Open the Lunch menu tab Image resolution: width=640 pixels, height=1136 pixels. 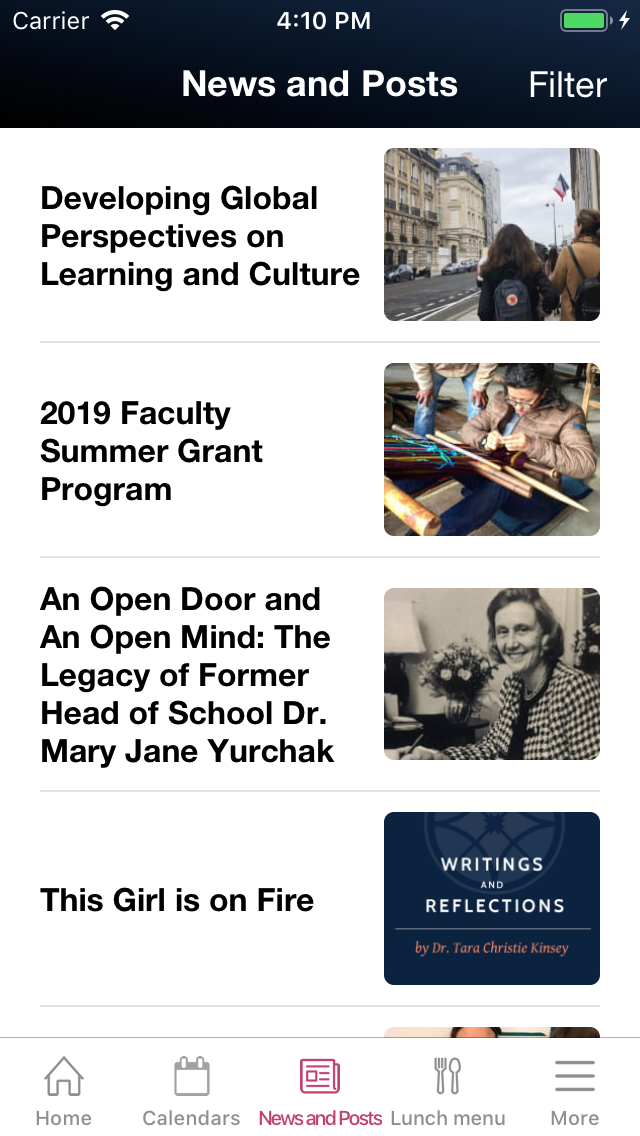tap(447, 1091)
